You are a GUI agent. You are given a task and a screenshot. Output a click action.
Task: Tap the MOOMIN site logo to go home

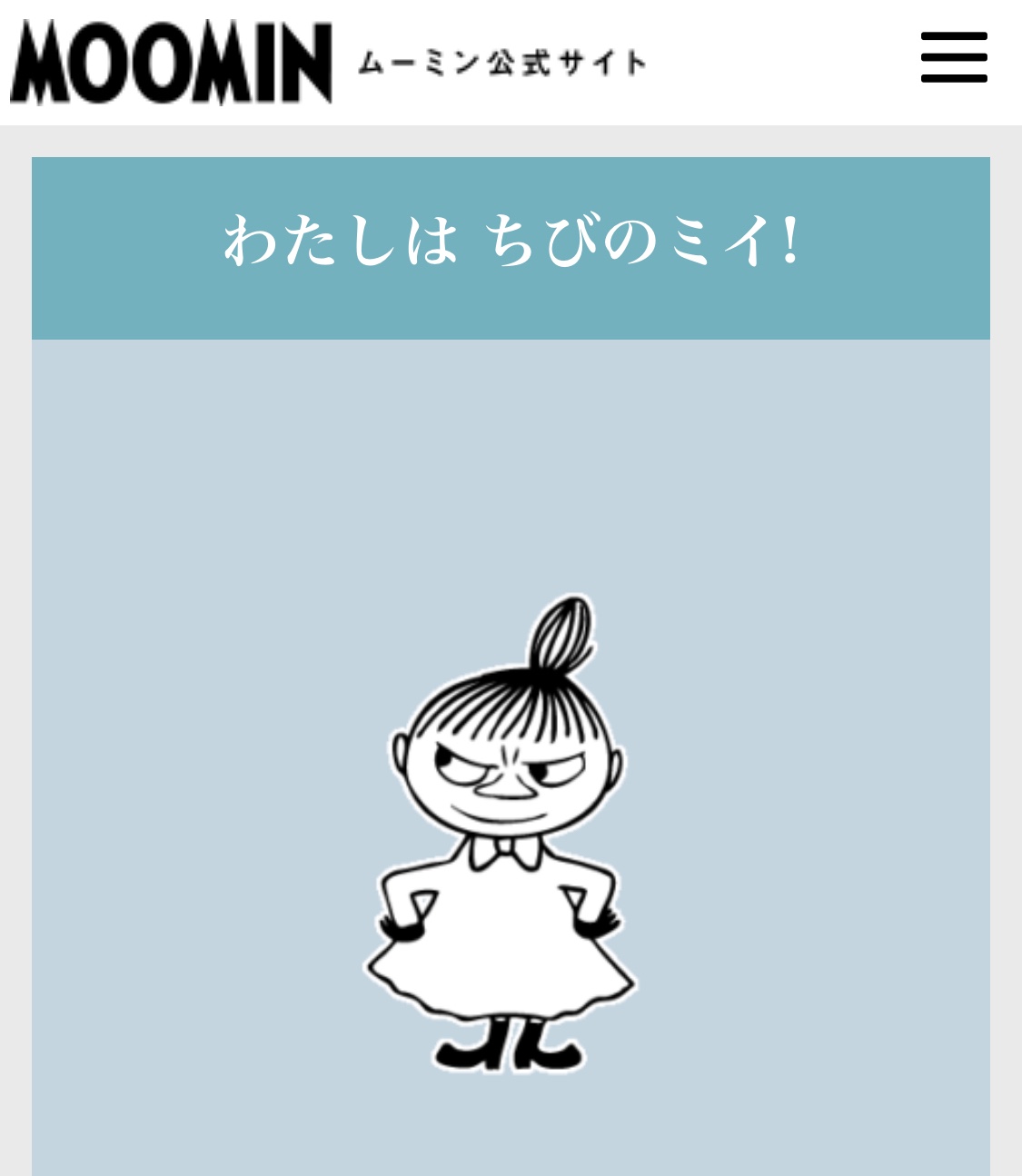[171, 62]
